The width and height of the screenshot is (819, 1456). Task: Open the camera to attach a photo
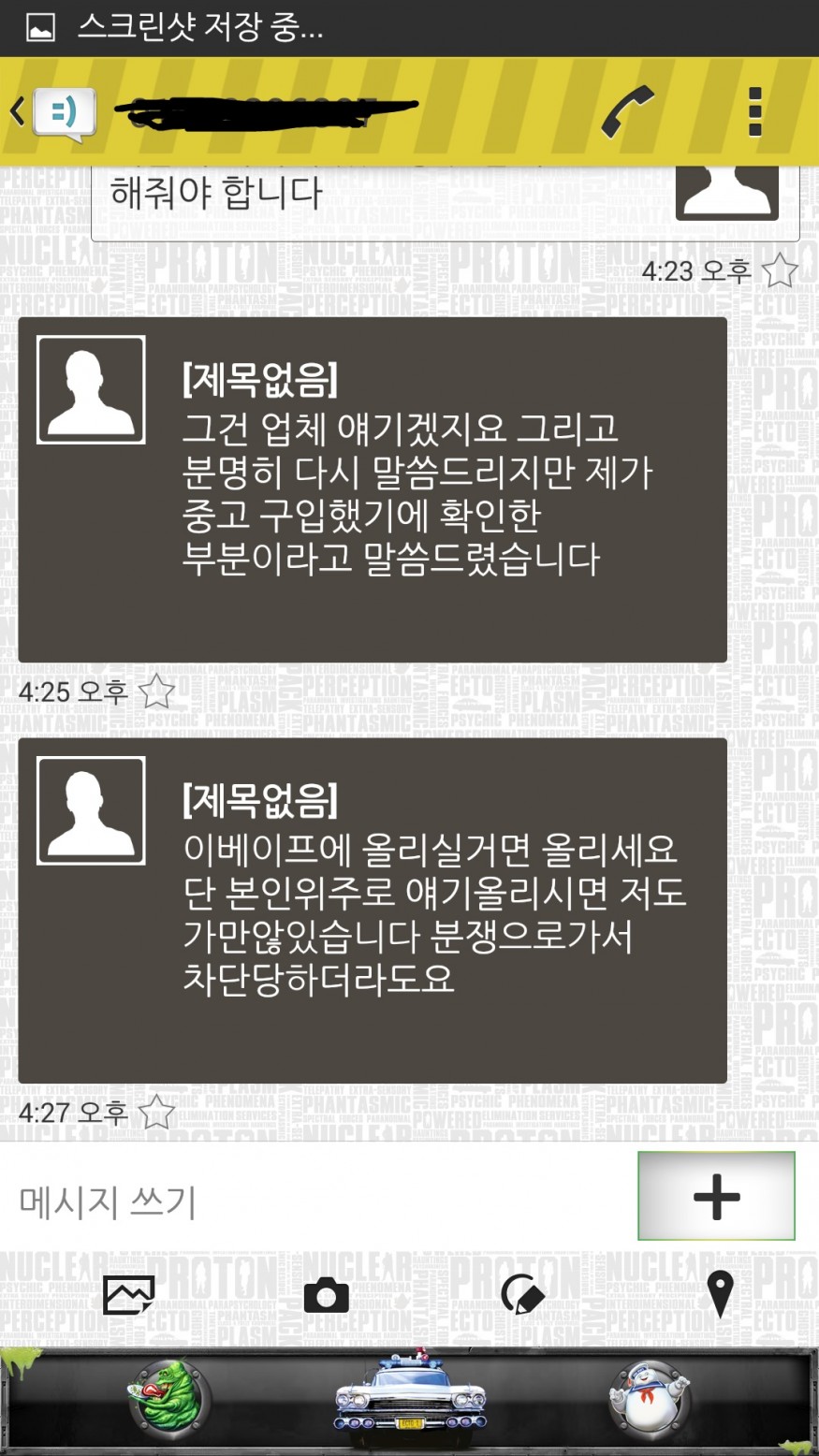pos(326,1296)
